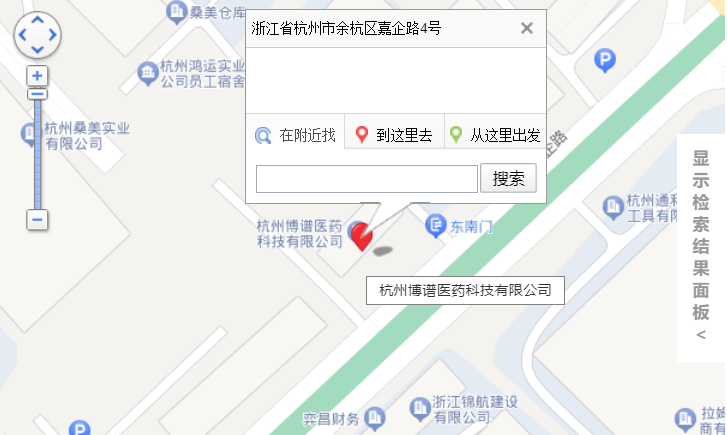Focus the nearby search text field
727x435 pixels.
[x=367, y=179]
